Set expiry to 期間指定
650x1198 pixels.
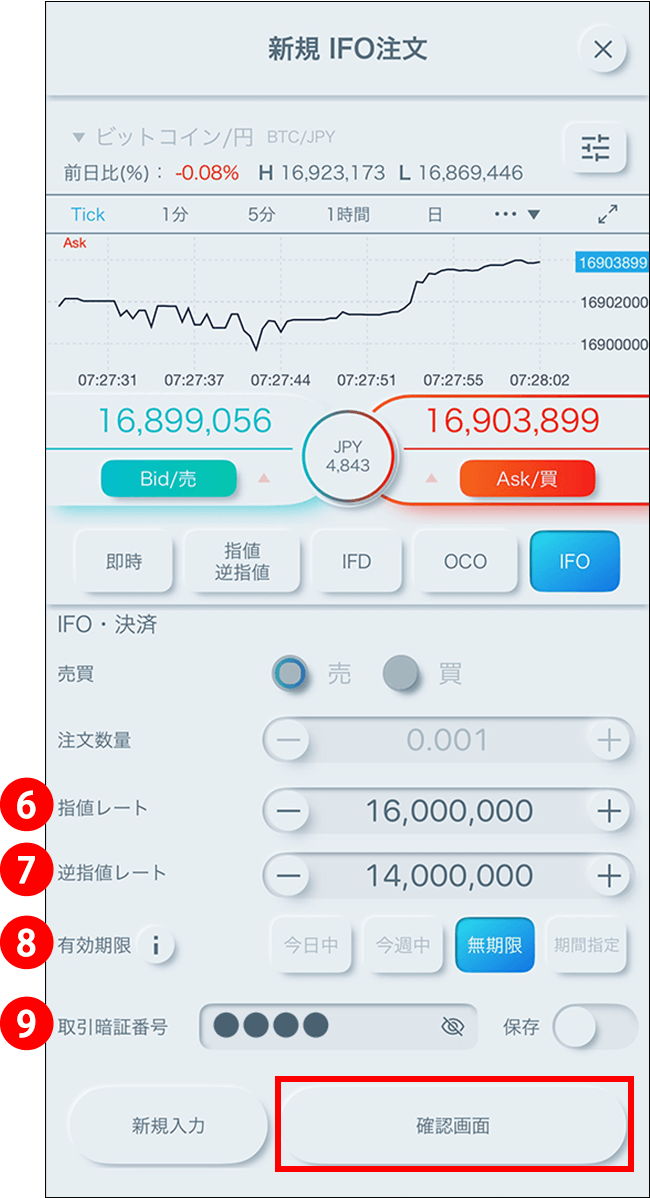587,944
